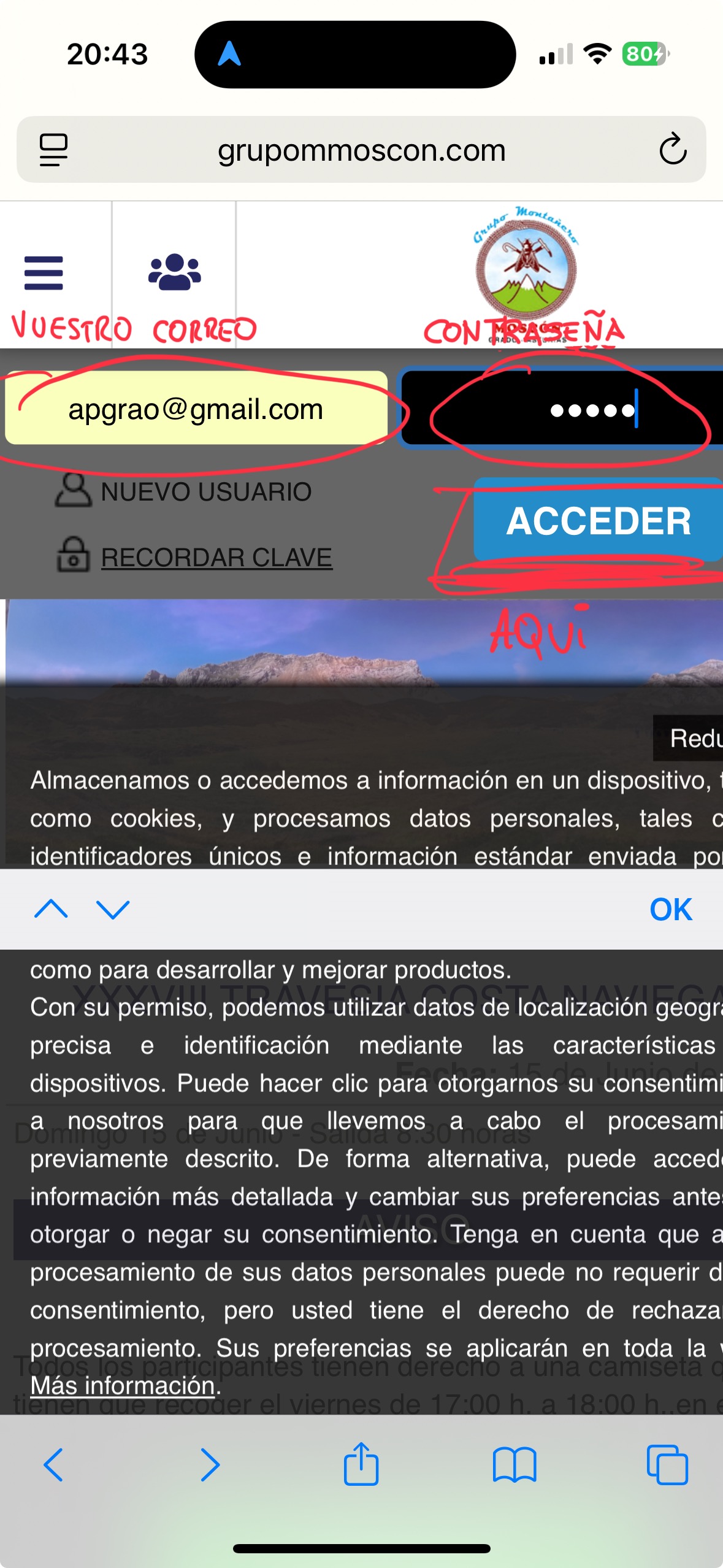
Task: Open Safari bookmarks
Action: [x=515, y=1465]
